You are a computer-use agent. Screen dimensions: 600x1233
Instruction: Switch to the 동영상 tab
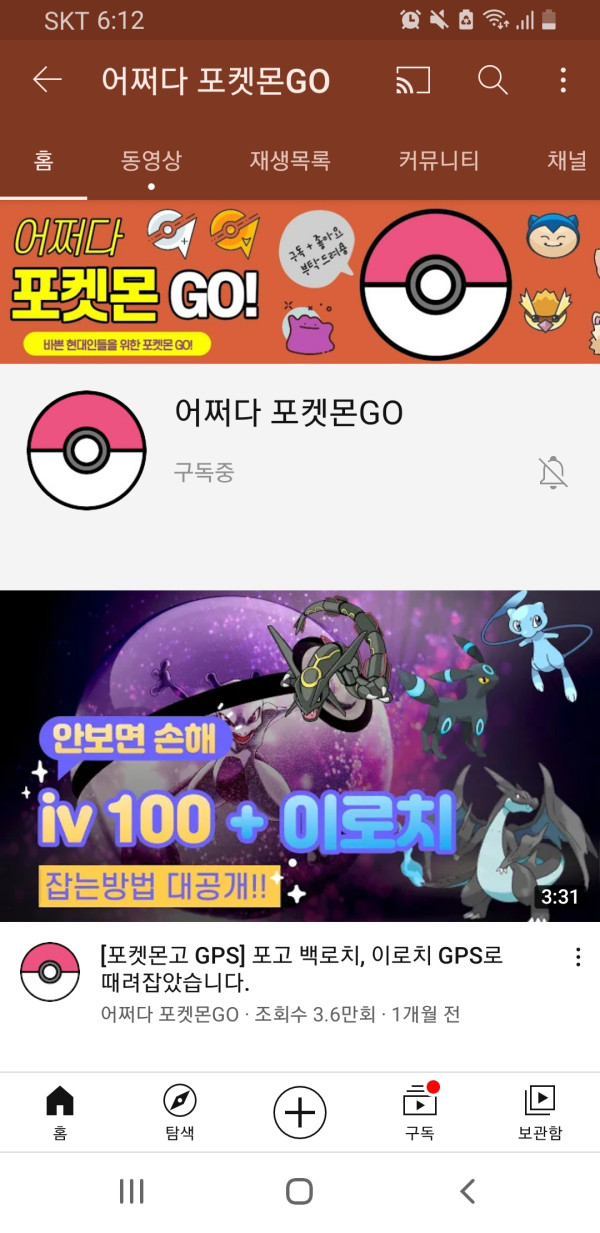[x=151, y=160]
